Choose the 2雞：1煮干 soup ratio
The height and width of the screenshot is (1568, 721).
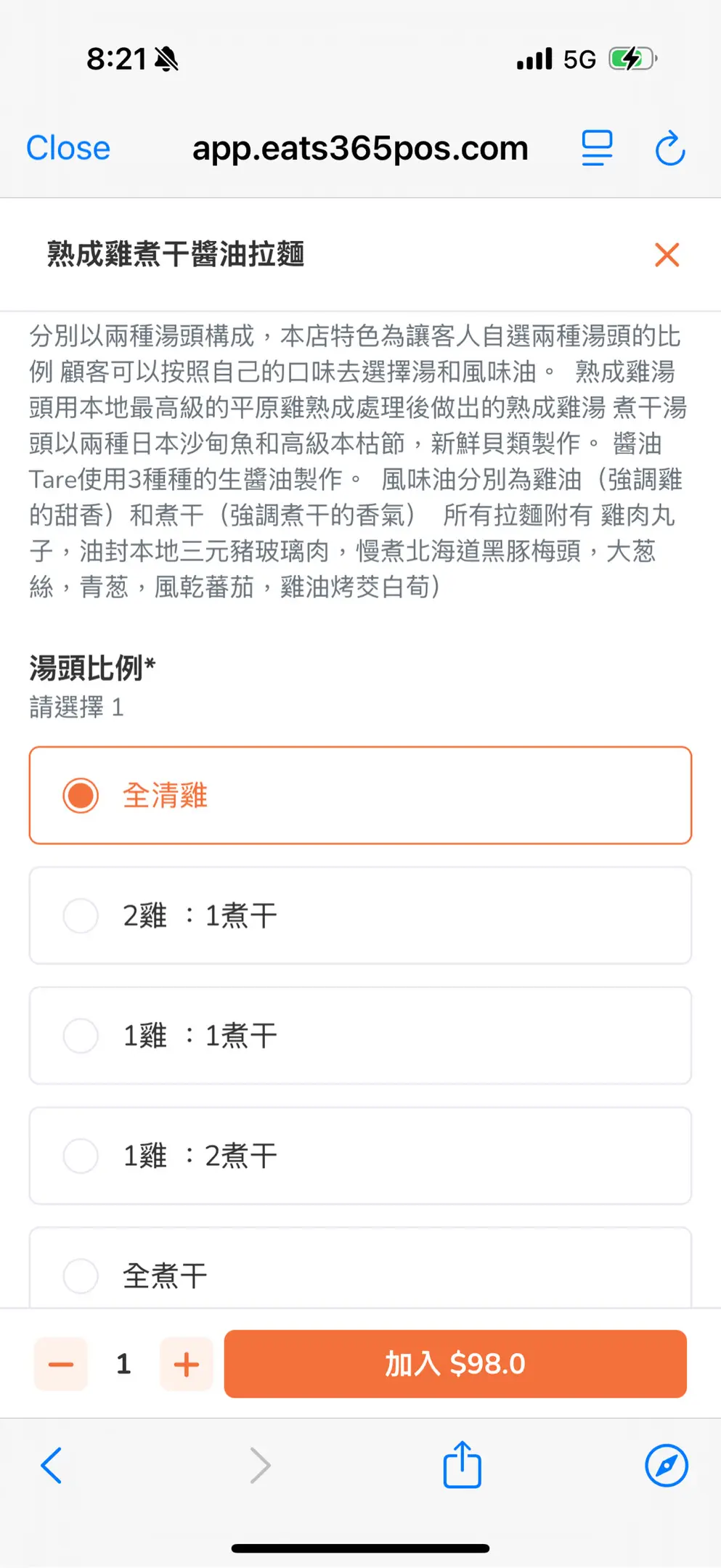coord(360,915)
